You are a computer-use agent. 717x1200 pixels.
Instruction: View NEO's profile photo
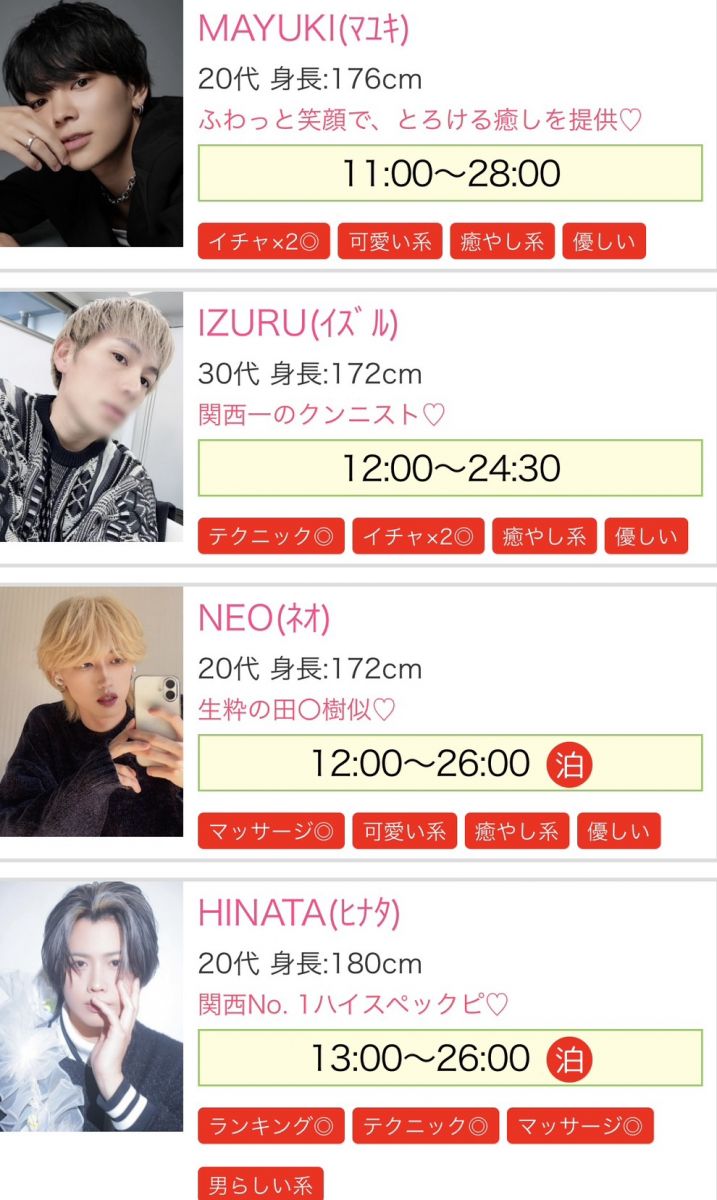91,711
